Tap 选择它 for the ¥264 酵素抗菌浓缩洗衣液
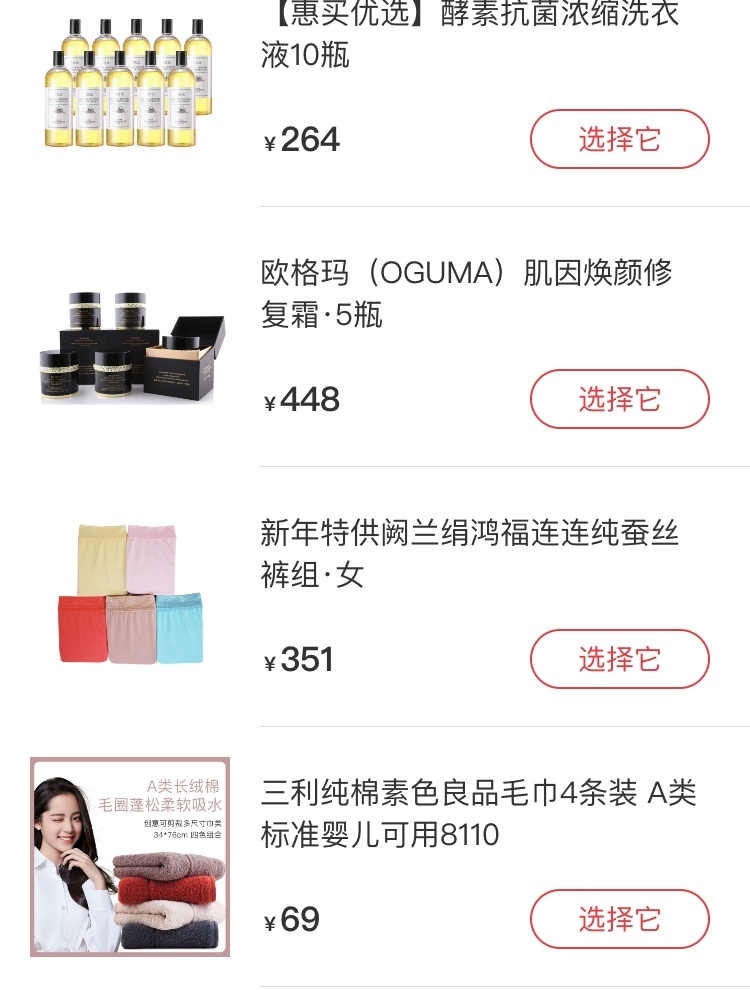Screen dimensions: 750x990 (x=619, y=139)
